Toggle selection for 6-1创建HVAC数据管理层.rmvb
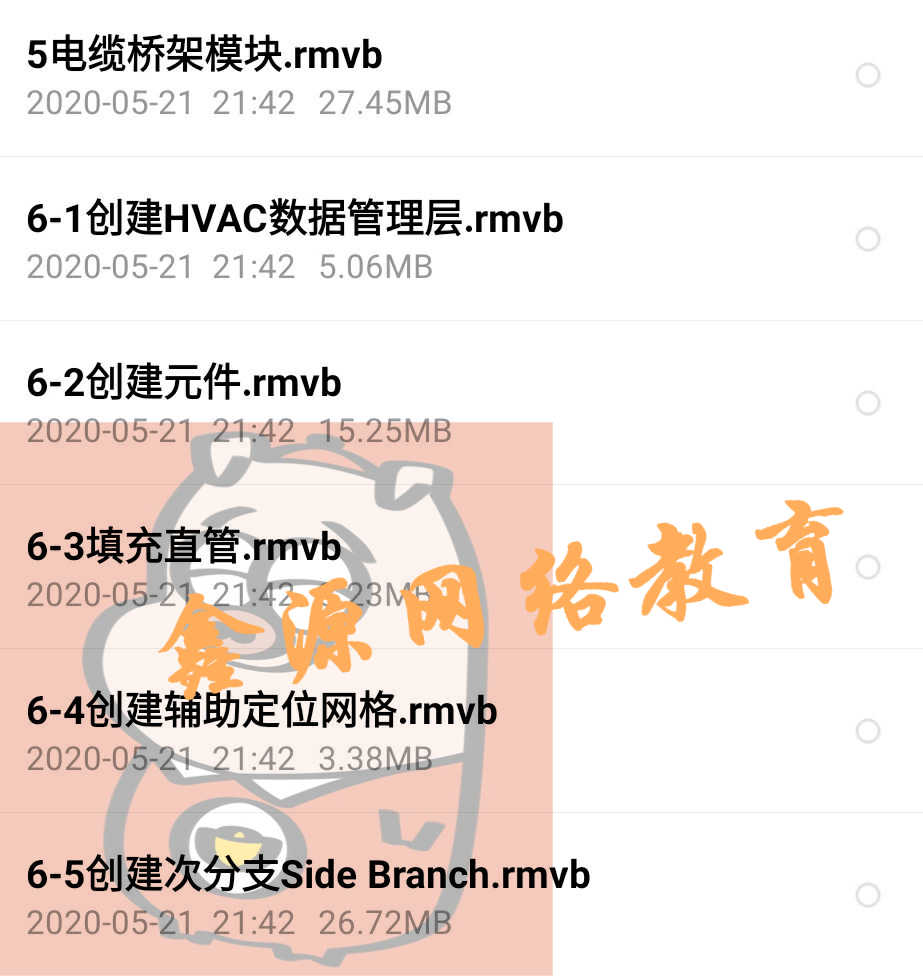The height and width of the screenshot is (976, 923). pos(867,239)
